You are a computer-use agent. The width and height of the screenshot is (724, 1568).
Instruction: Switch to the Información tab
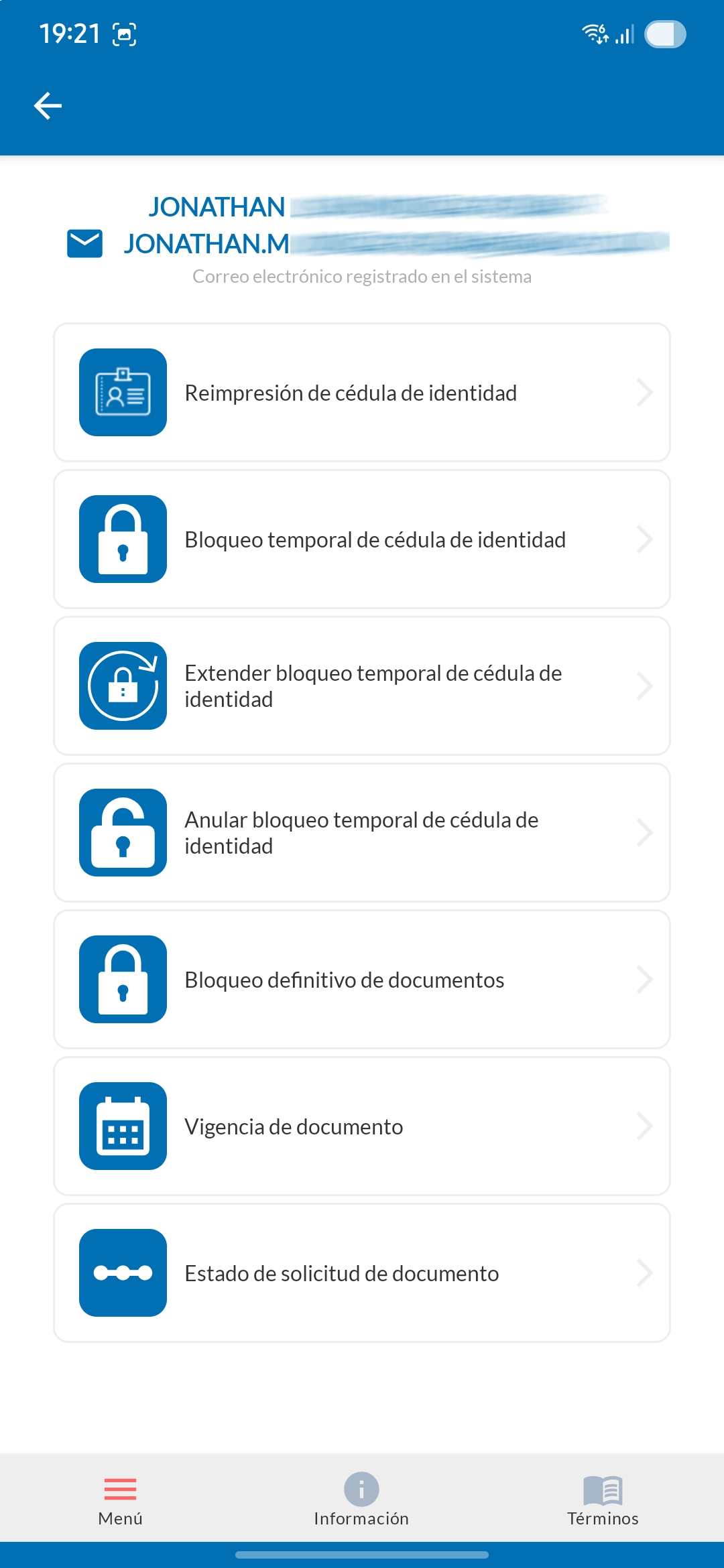[x=361, y=1500]
